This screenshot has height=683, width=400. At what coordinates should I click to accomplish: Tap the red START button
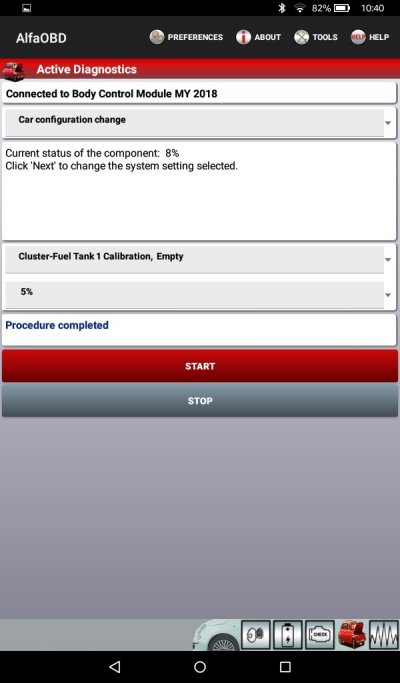point(200,366)
